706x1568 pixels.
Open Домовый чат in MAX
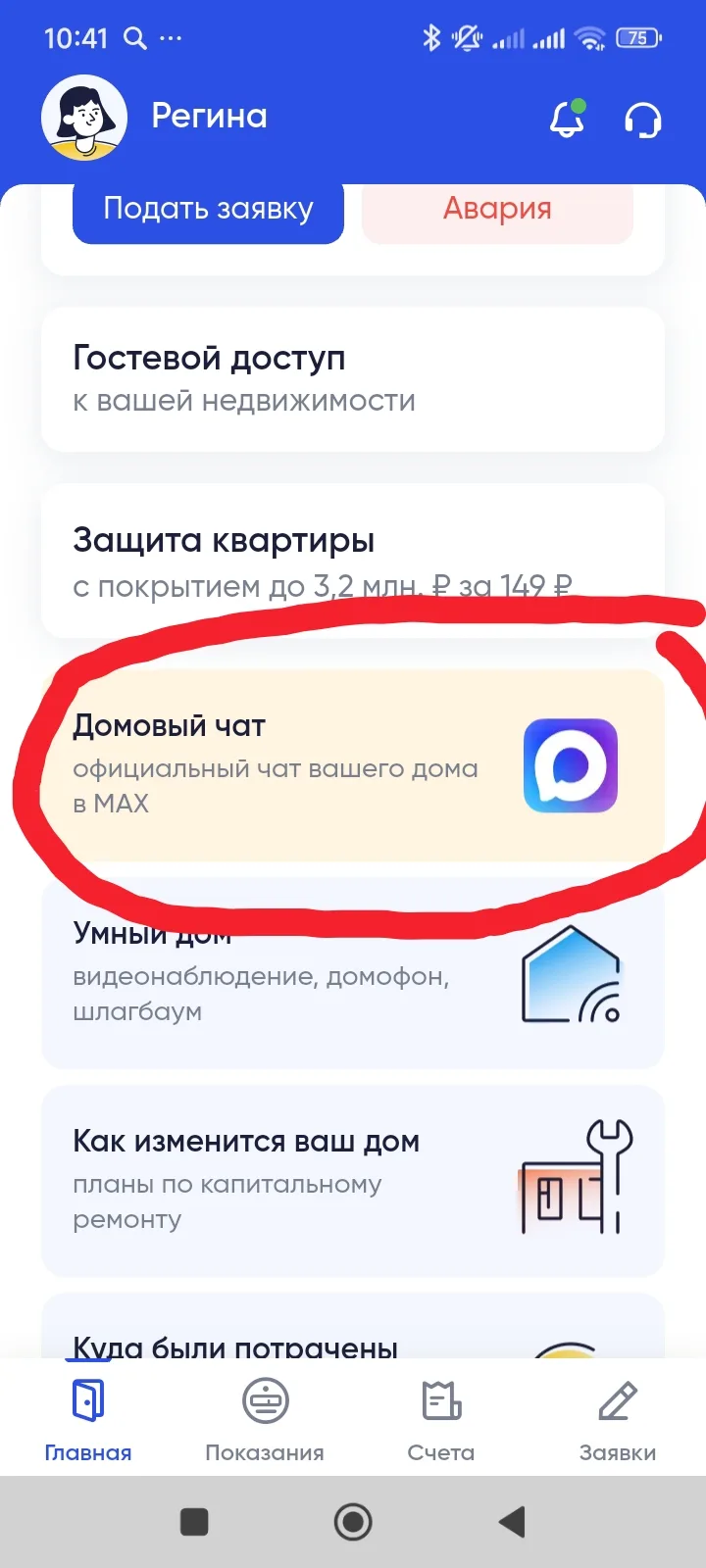click(353, 765)
